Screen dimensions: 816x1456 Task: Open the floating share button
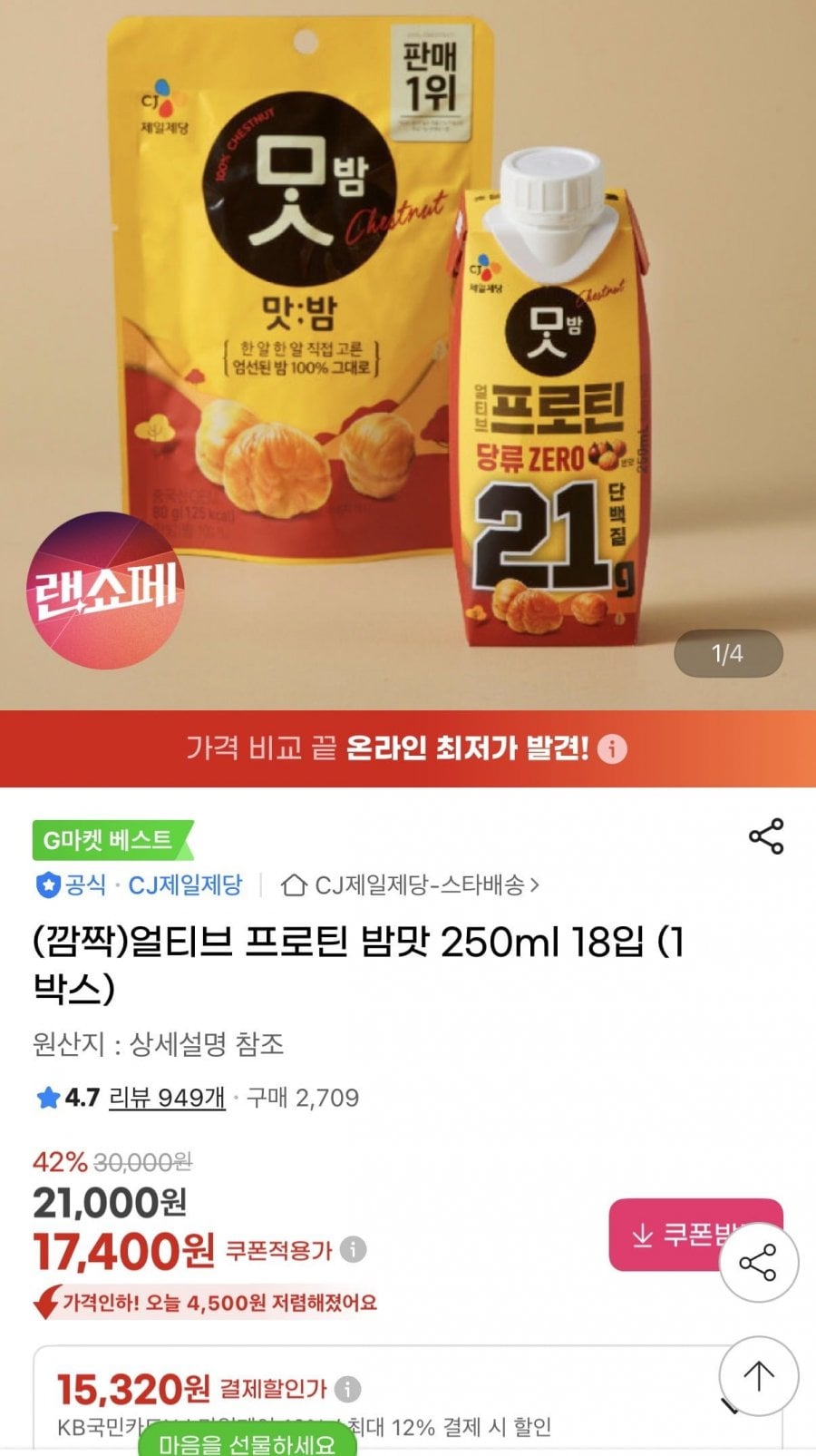pyautogui.click(x=758, y=1263)
